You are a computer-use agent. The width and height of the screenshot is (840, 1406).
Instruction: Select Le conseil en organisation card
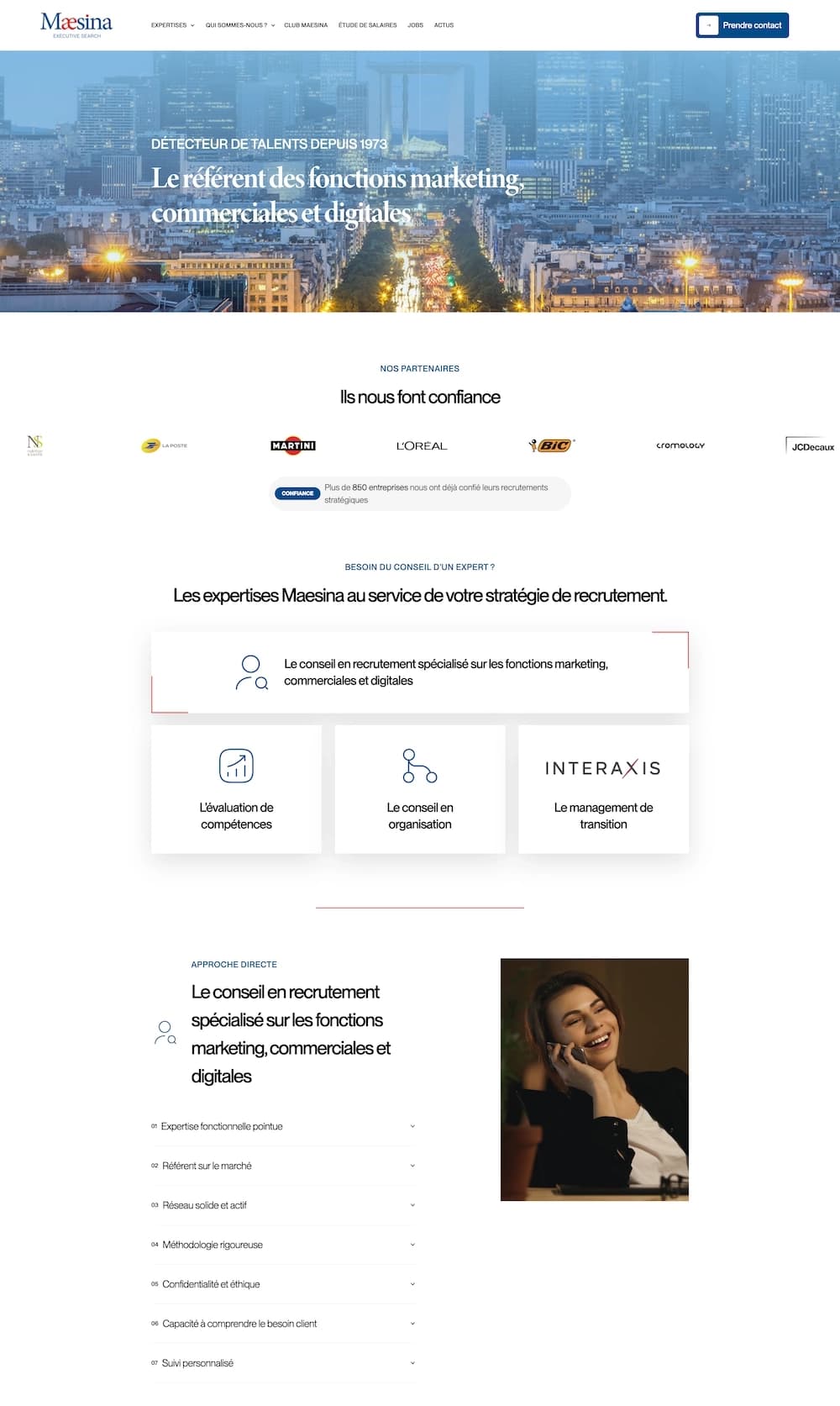pos(420,789)
